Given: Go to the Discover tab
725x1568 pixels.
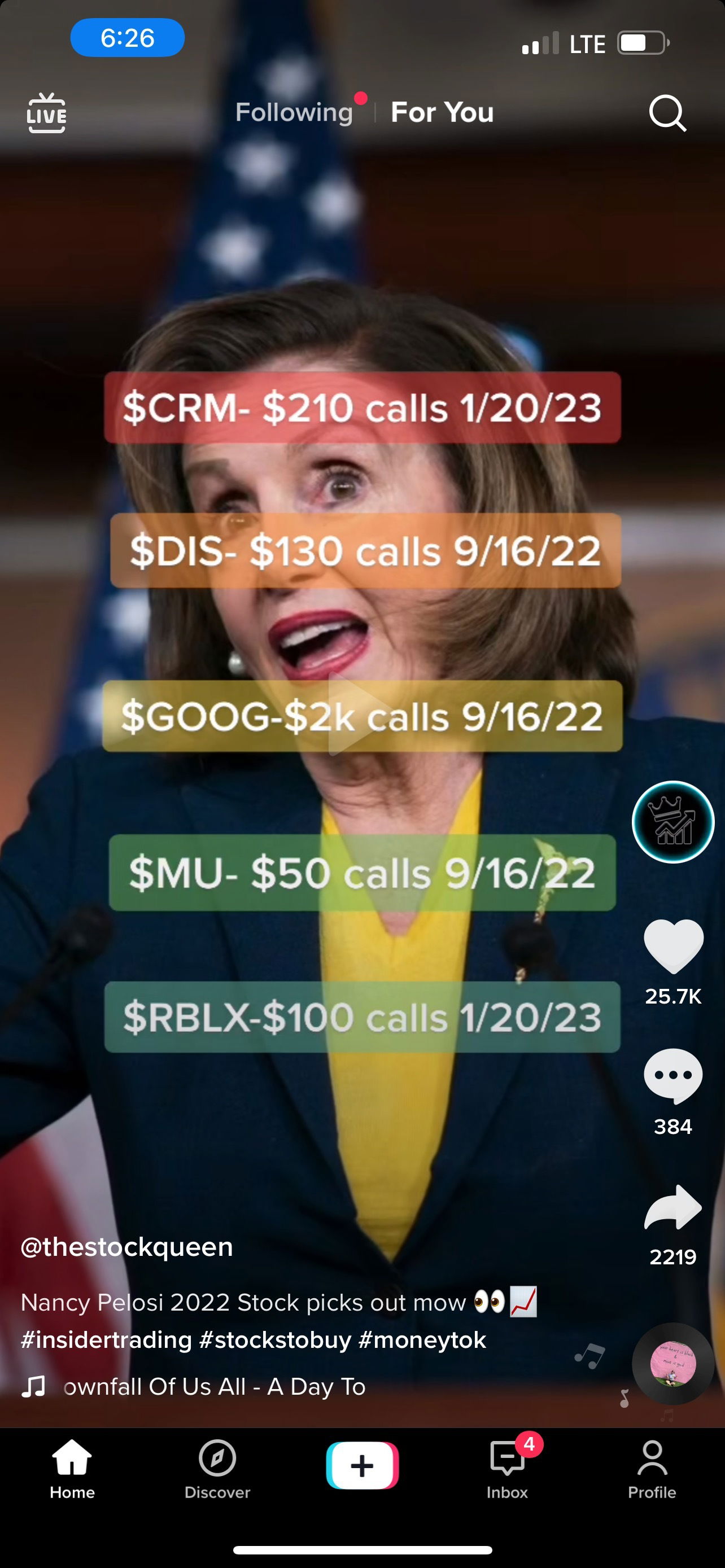Looking at the screenshot, I should pyautogui.click(x=217, y=1468).
